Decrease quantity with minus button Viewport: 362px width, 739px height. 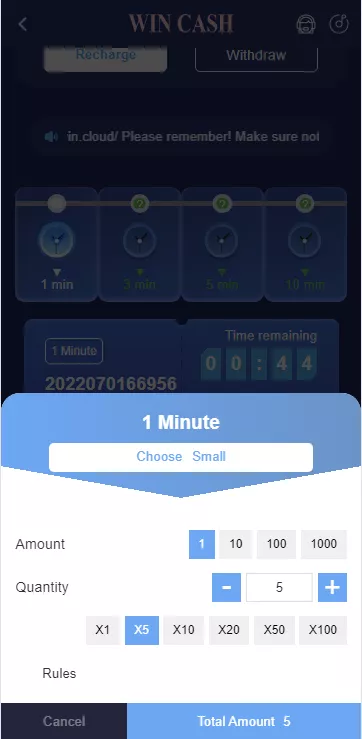[226, 587]
